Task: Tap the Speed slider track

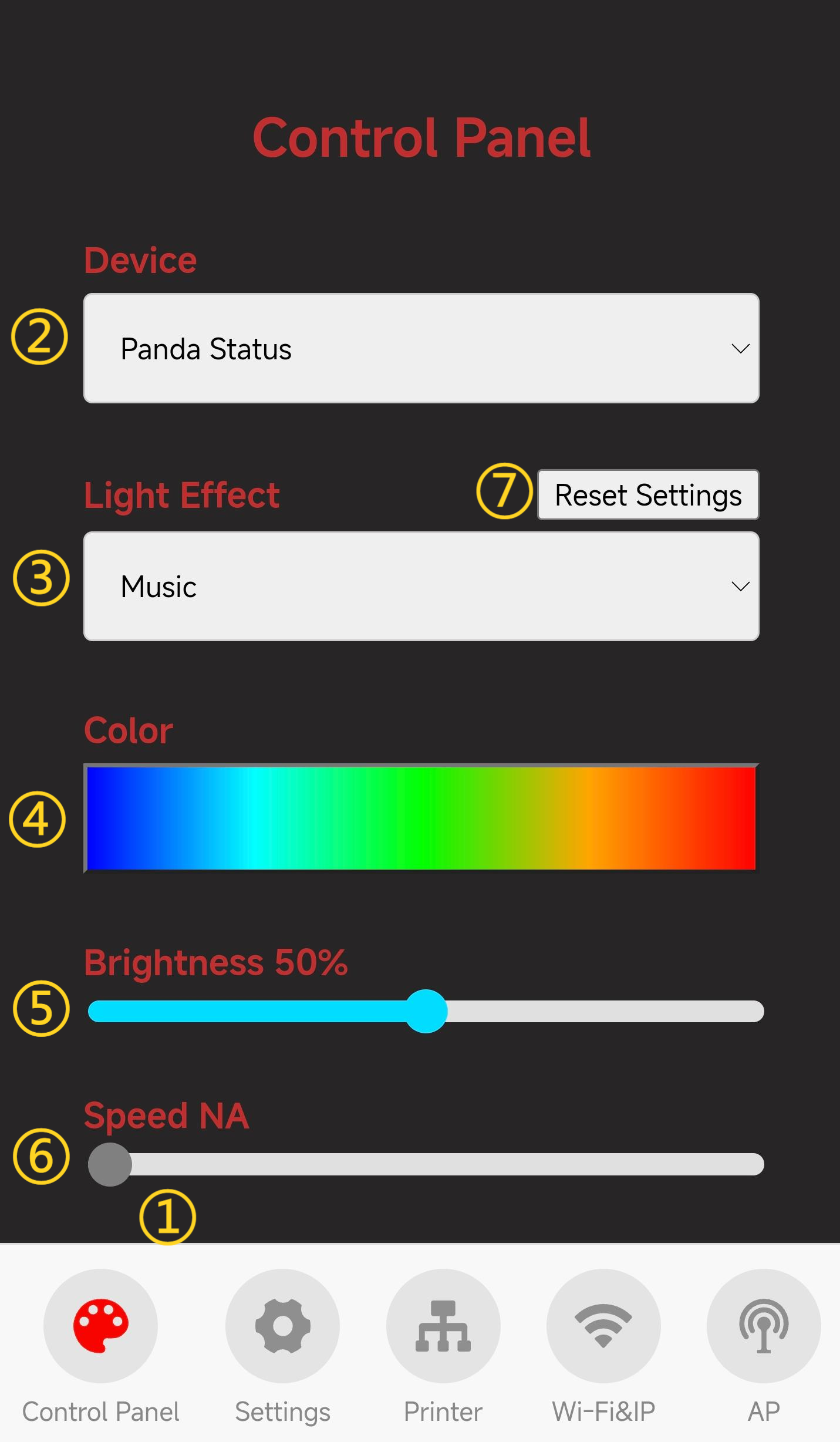Action: [426, 1164]
